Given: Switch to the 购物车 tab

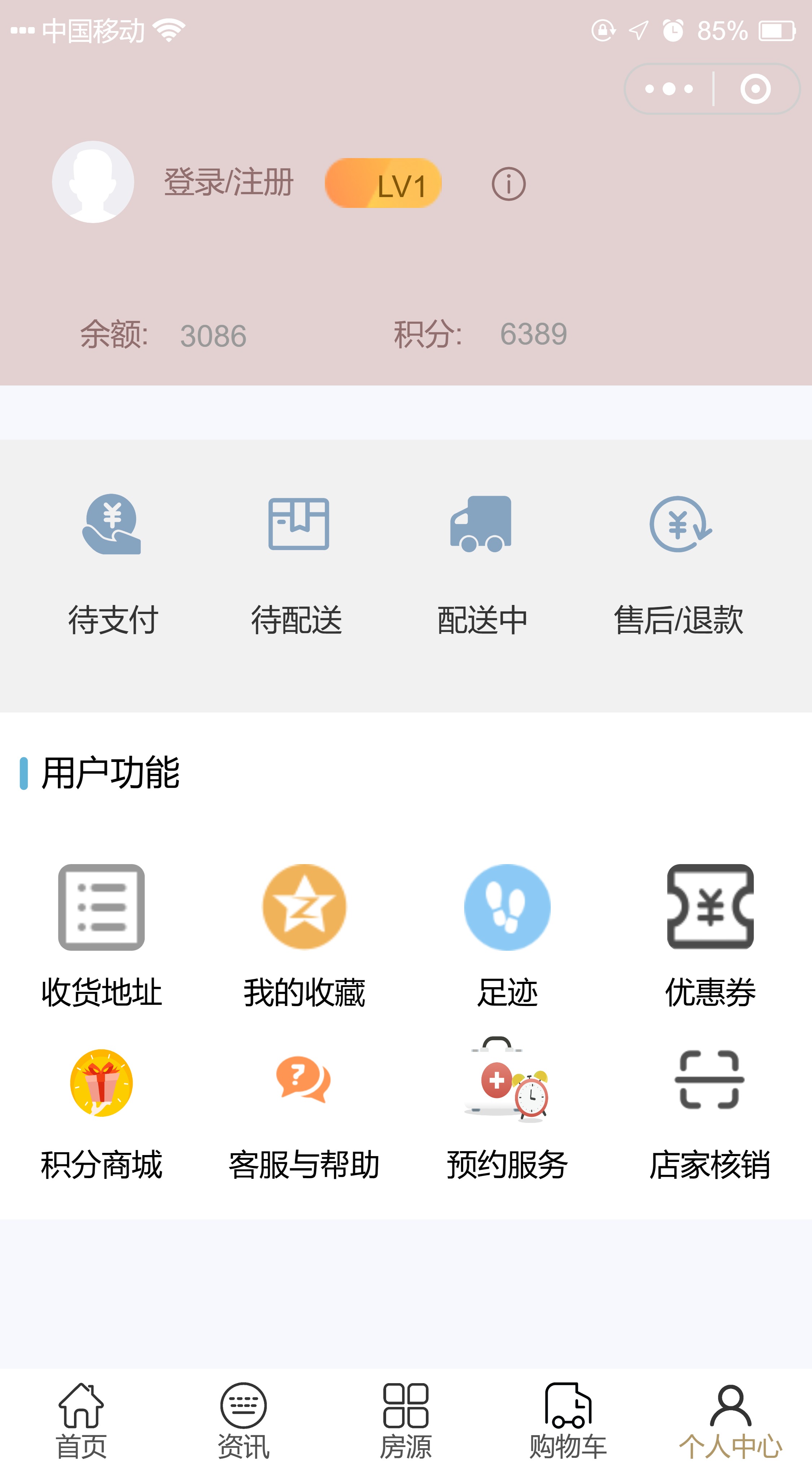Looking at the screenshot, I should [x=568, y=1421].
